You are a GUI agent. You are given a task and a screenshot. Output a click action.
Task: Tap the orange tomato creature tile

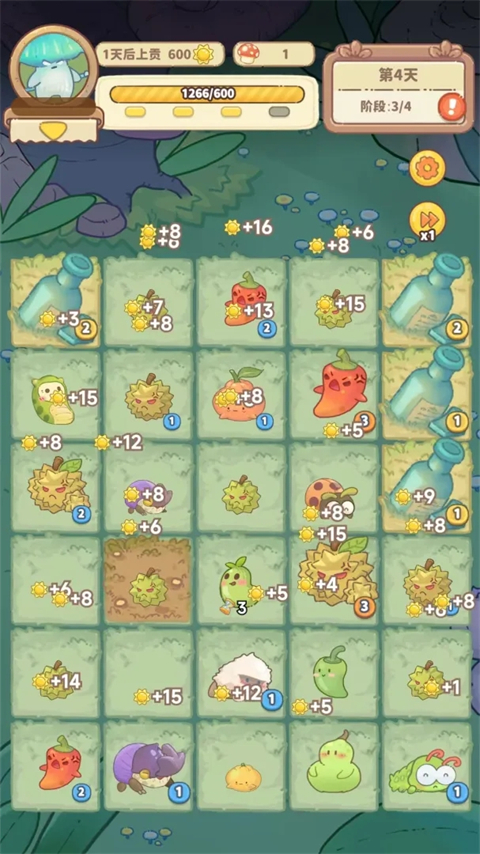[241, 395]
